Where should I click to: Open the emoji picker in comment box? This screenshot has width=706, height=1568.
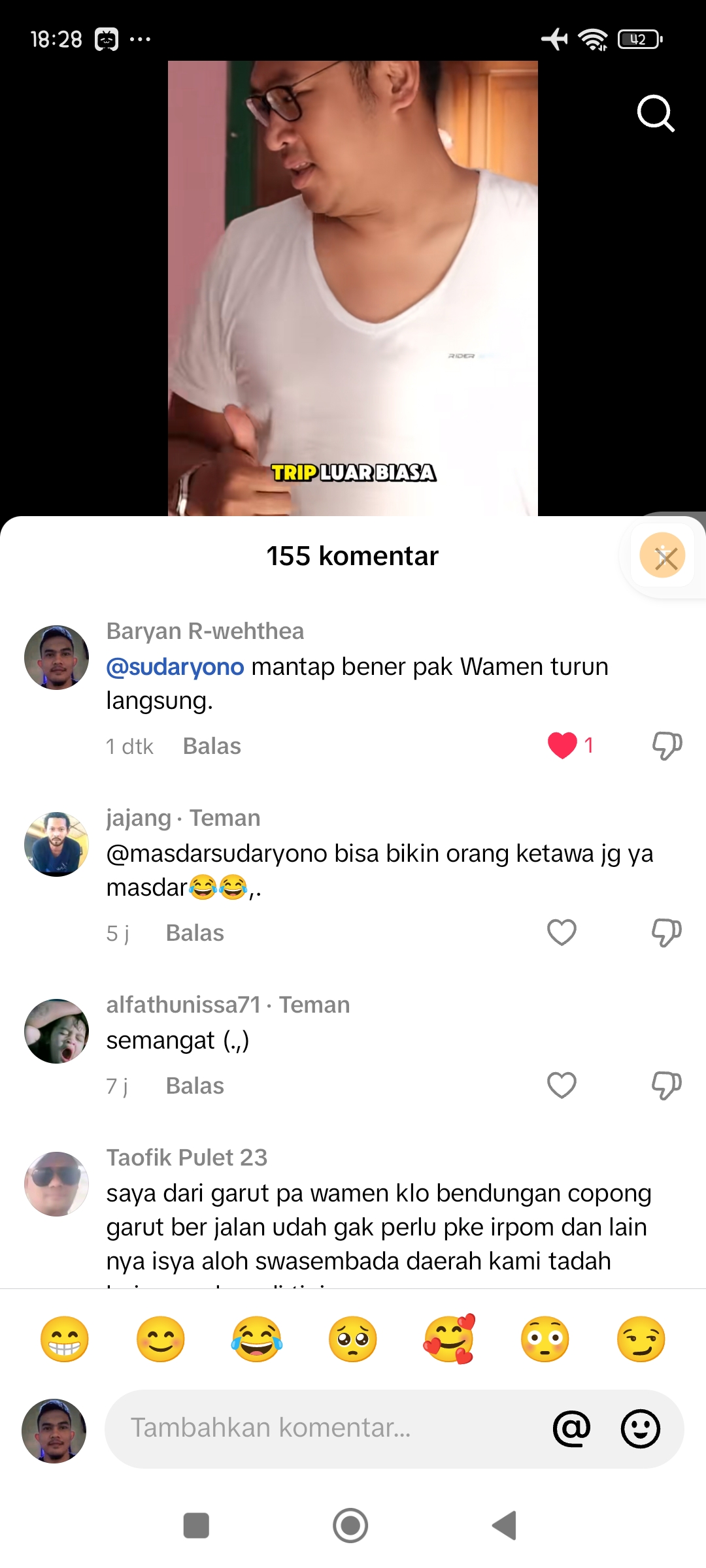(x=640, y=1428)
